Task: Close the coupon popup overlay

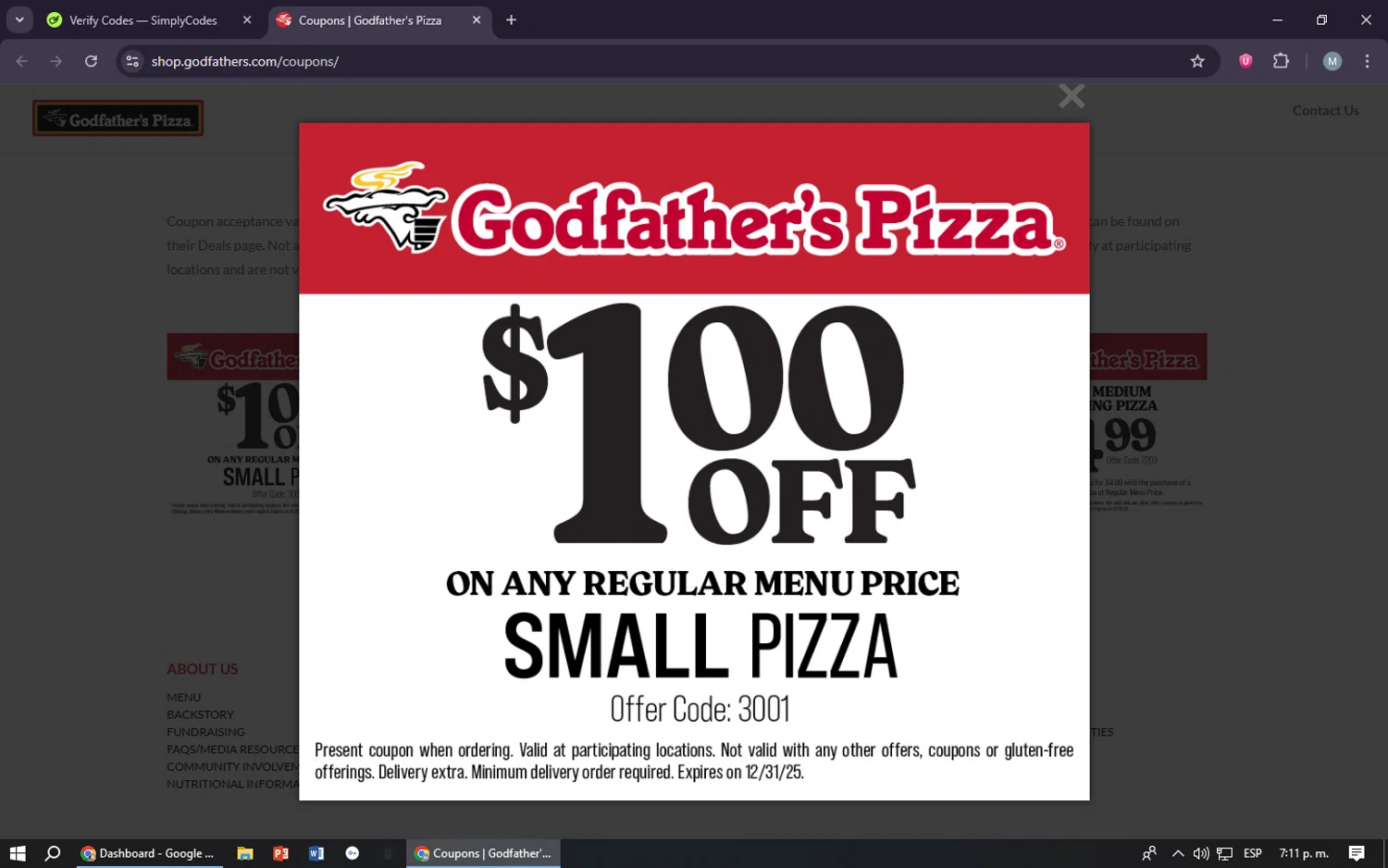Action: tap(1071, 96)
